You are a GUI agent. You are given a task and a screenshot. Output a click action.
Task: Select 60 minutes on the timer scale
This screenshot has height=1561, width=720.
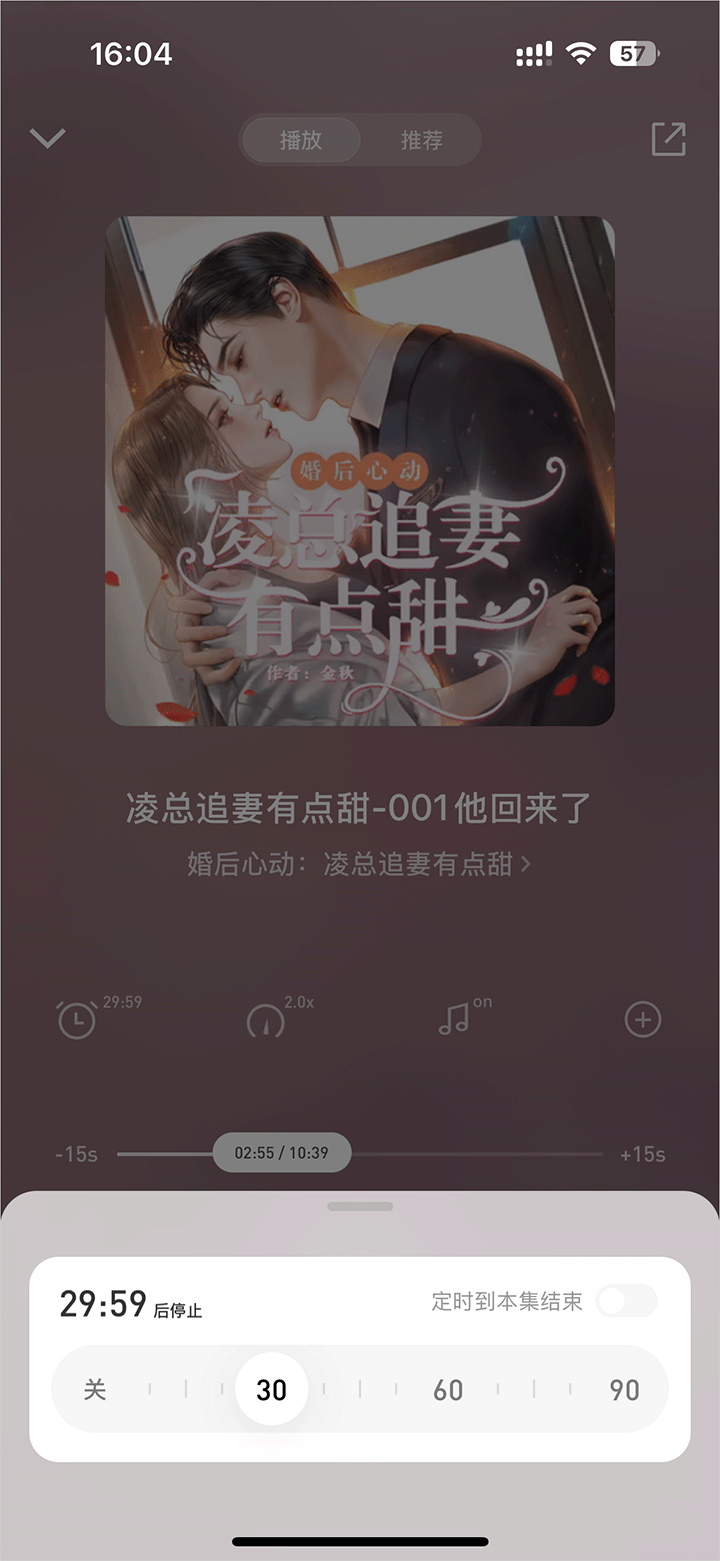click(448, 1389)
